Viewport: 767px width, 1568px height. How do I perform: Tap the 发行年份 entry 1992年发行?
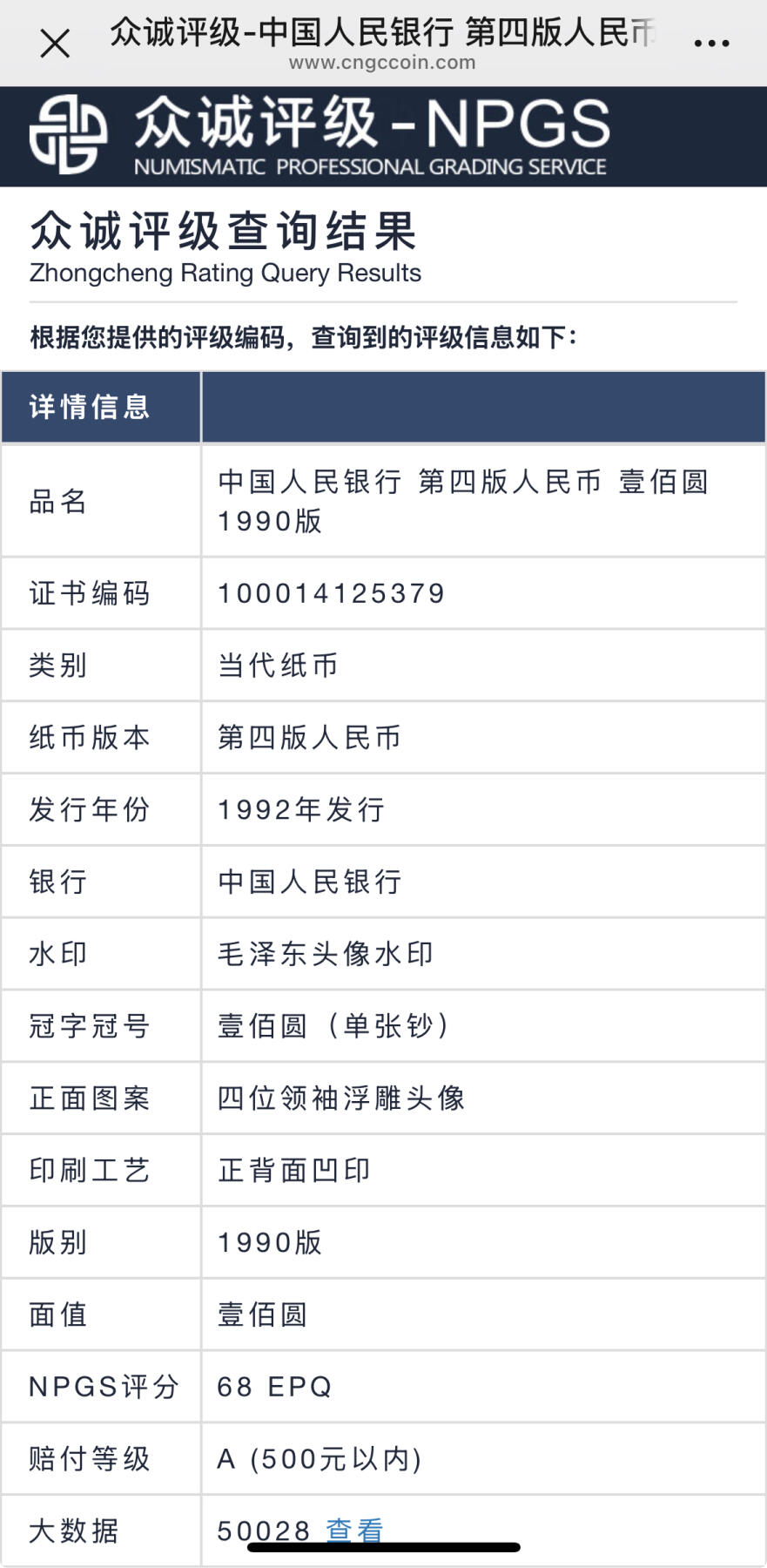click(x=300, y=809)
